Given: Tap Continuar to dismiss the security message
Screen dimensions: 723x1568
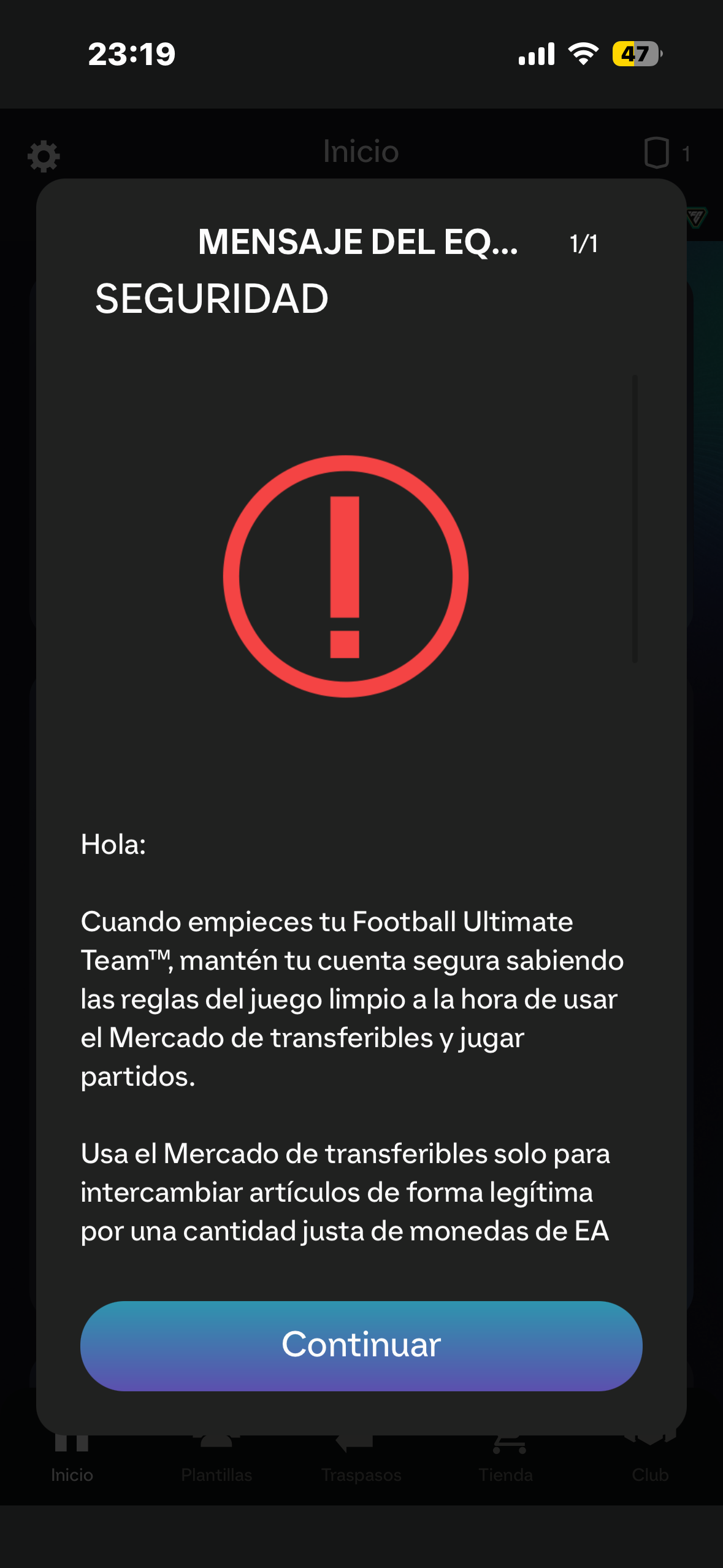Looking at the screenshot, I should (x=361, y=1346).
